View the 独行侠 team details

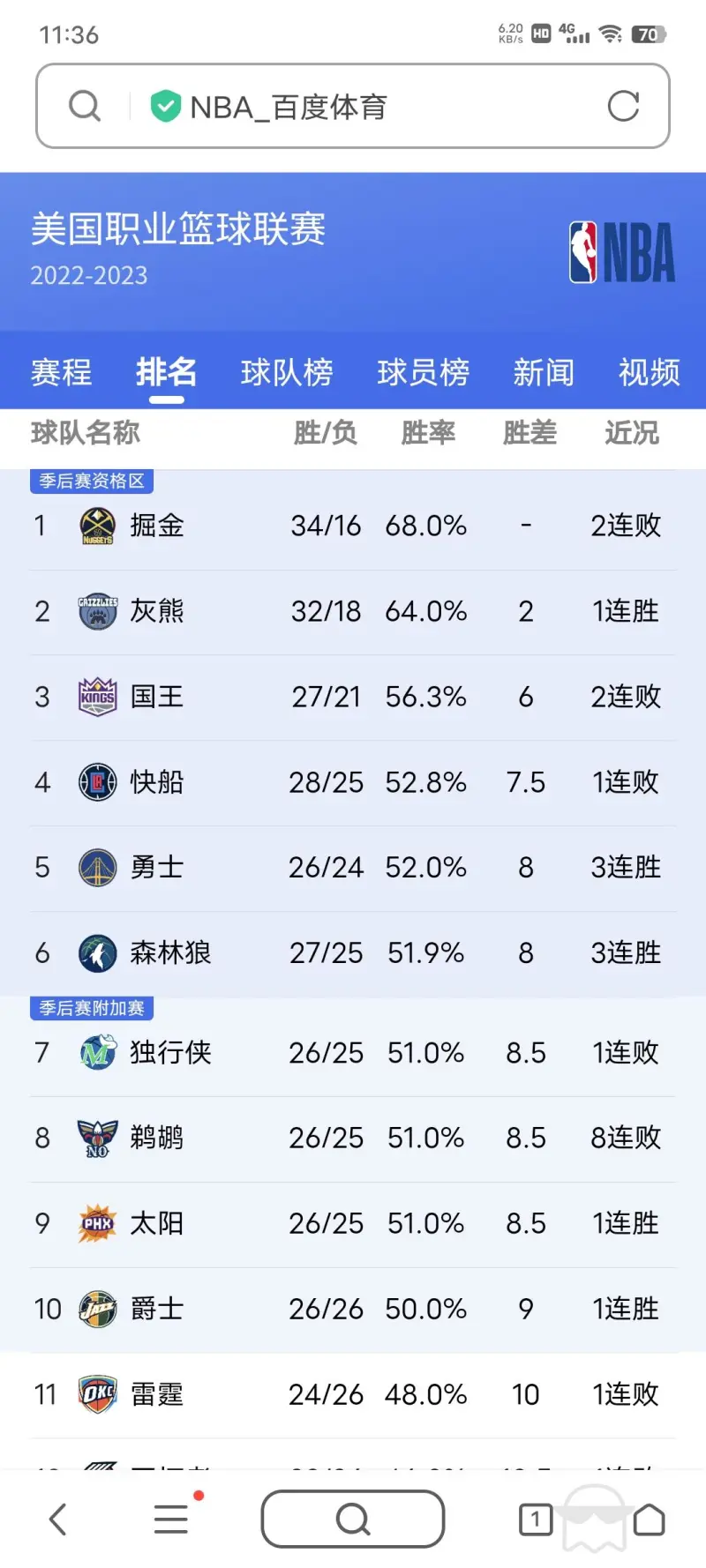353,1053
